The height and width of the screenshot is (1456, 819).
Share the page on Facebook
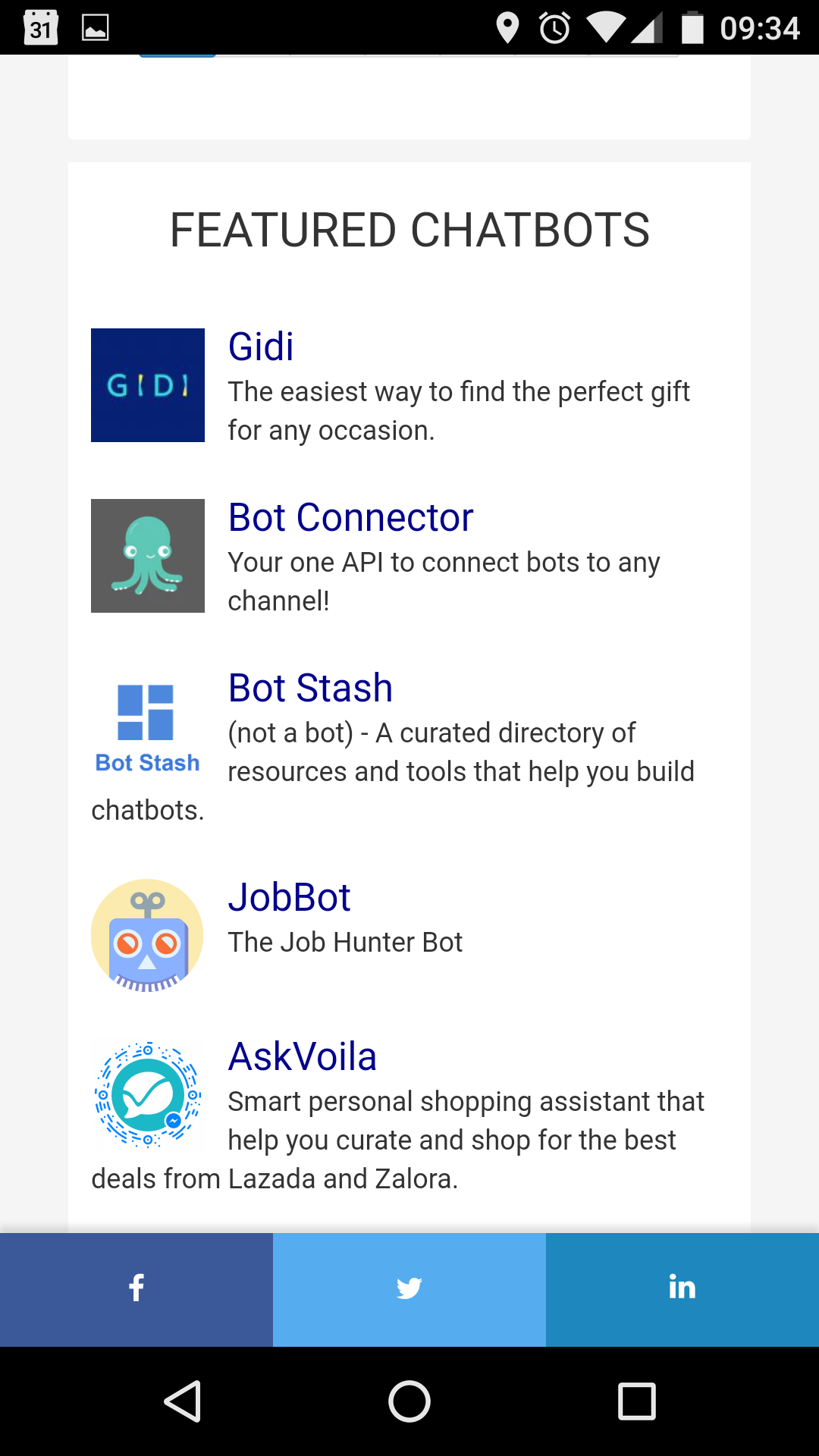(136, 1287)
